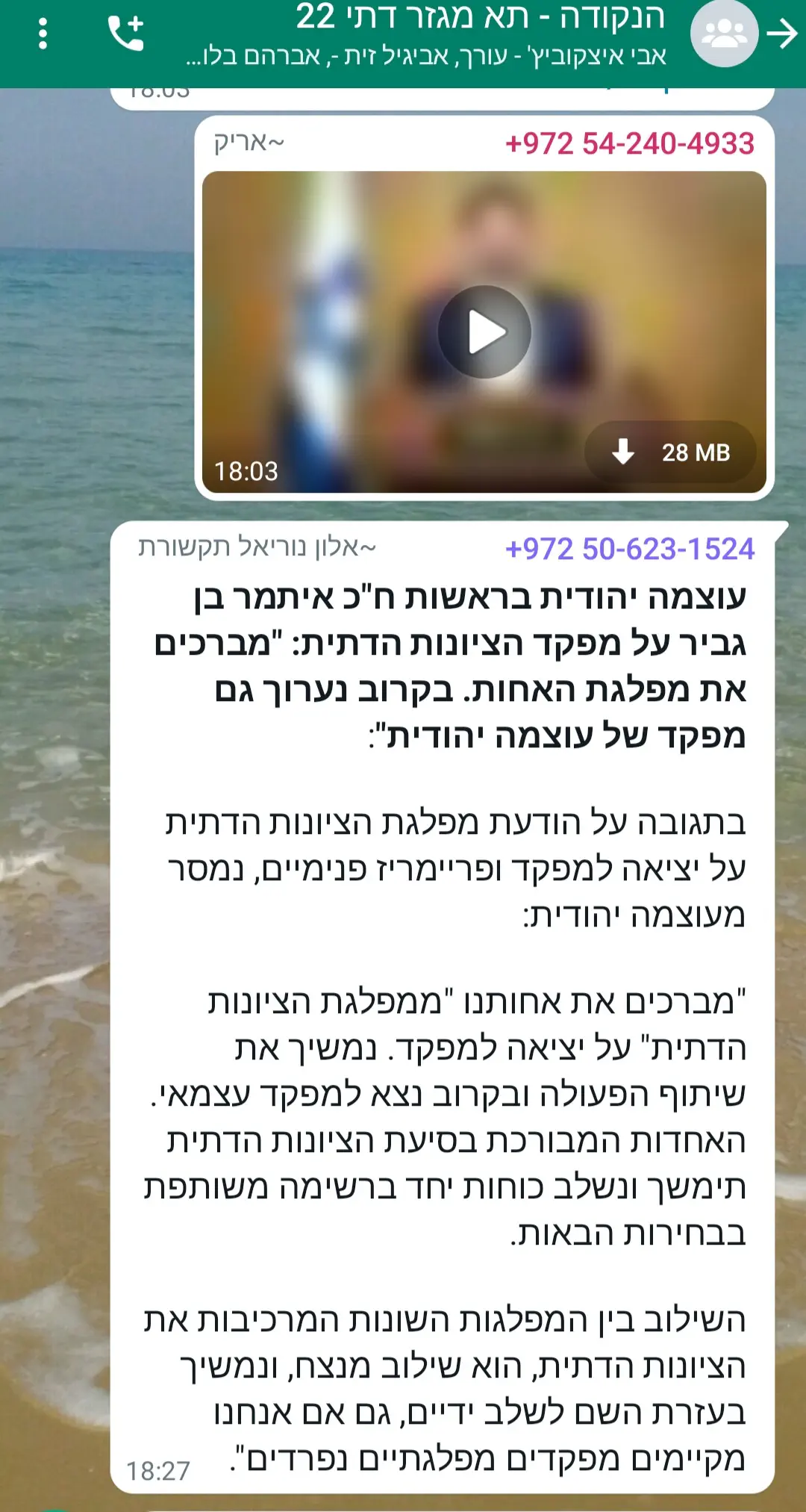Open the three-dot overflow menu

click(43, 34)
